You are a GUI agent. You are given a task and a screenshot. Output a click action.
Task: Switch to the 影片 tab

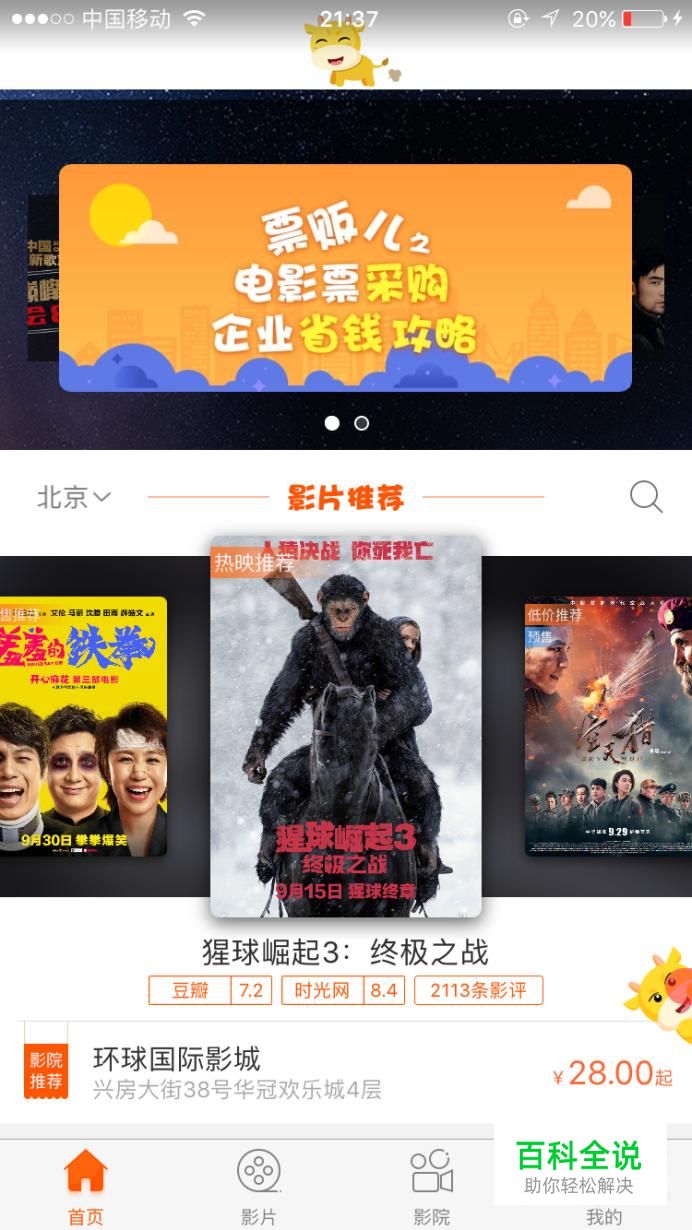259,1185
